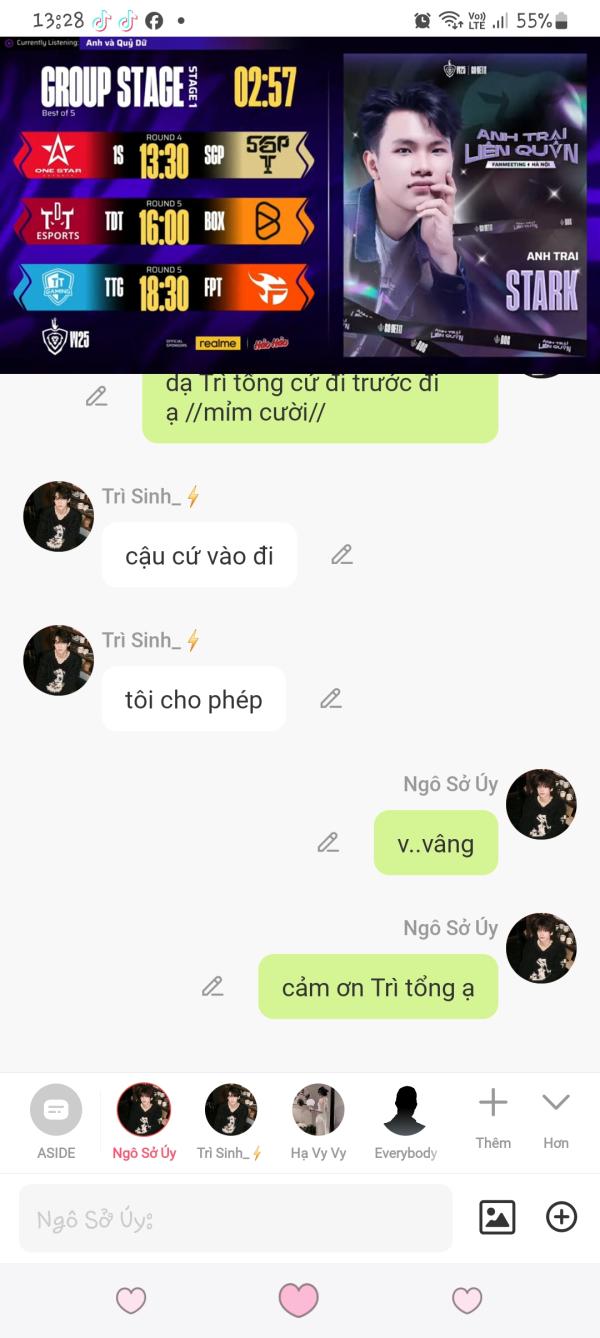600x1338 pixels.
Task: Edit the "tôi cho phép" message
Action: pos(331,699)
